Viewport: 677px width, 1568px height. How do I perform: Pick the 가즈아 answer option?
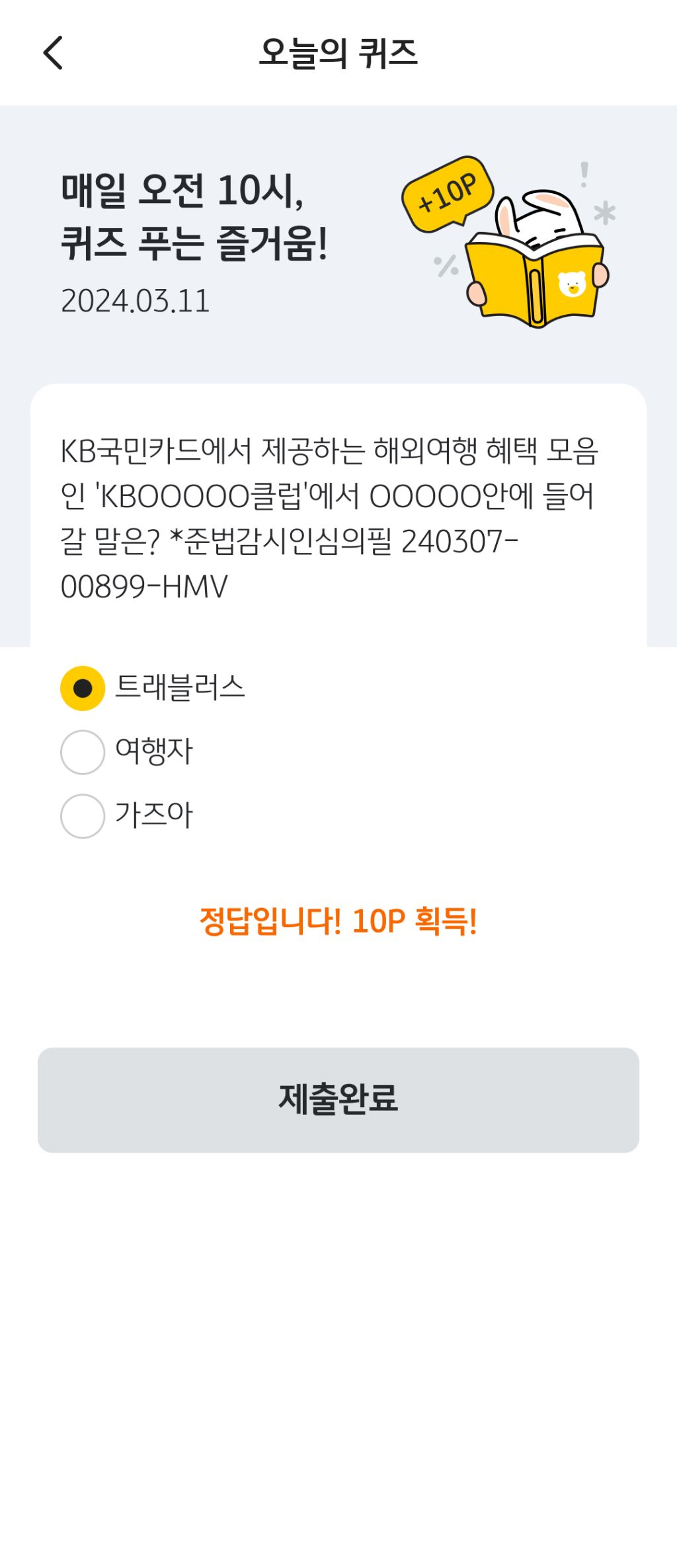tap(83, 815)
